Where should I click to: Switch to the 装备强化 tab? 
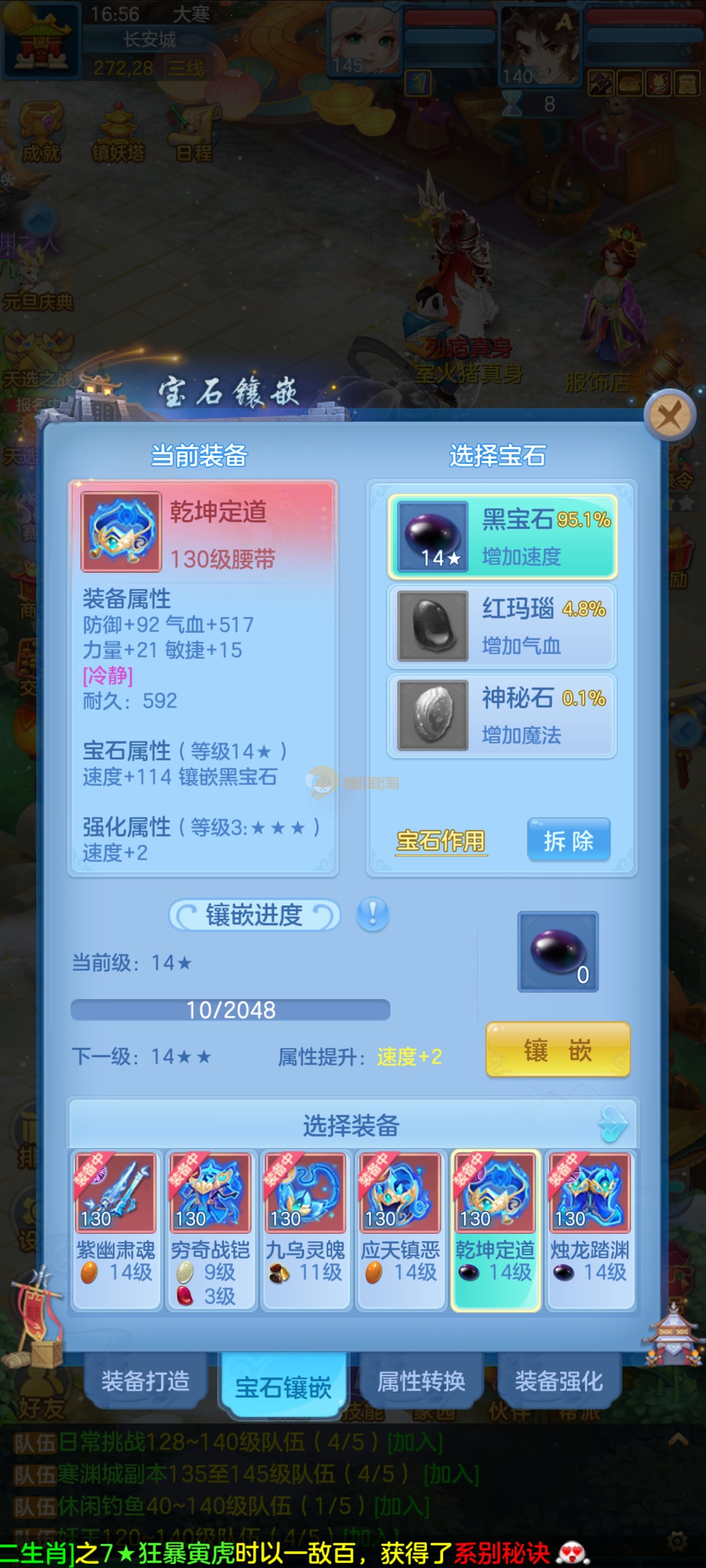[x=558, y=1381]
